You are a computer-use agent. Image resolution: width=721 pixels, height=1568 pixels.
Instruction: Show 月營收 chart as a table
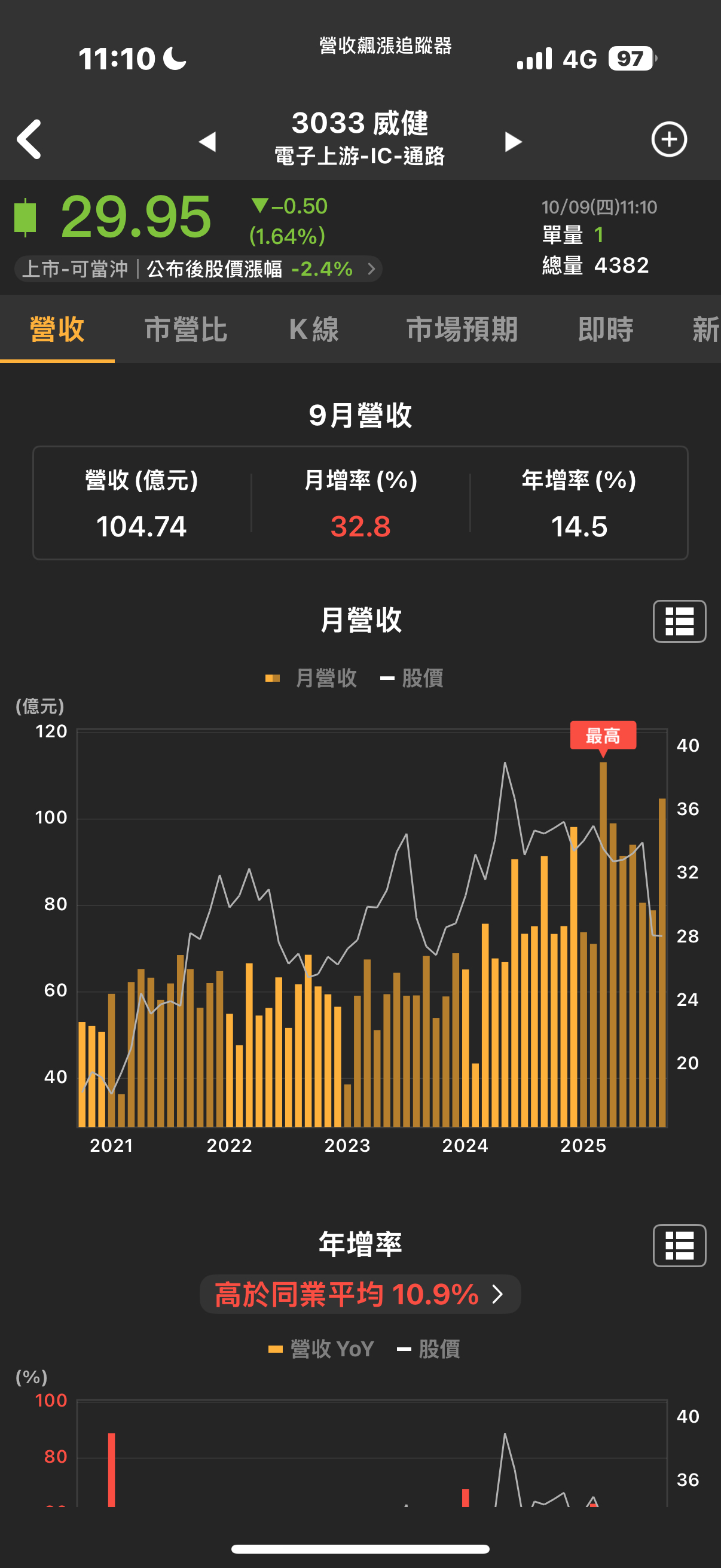(x=679, y=621)
